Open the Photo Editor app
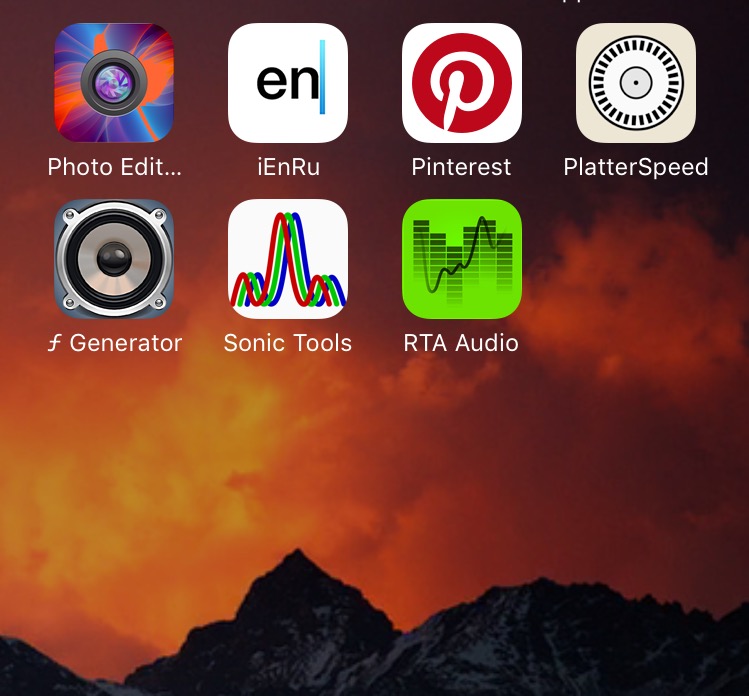Image resolution: width=749 pixels, height=696 pixels. 114,83
